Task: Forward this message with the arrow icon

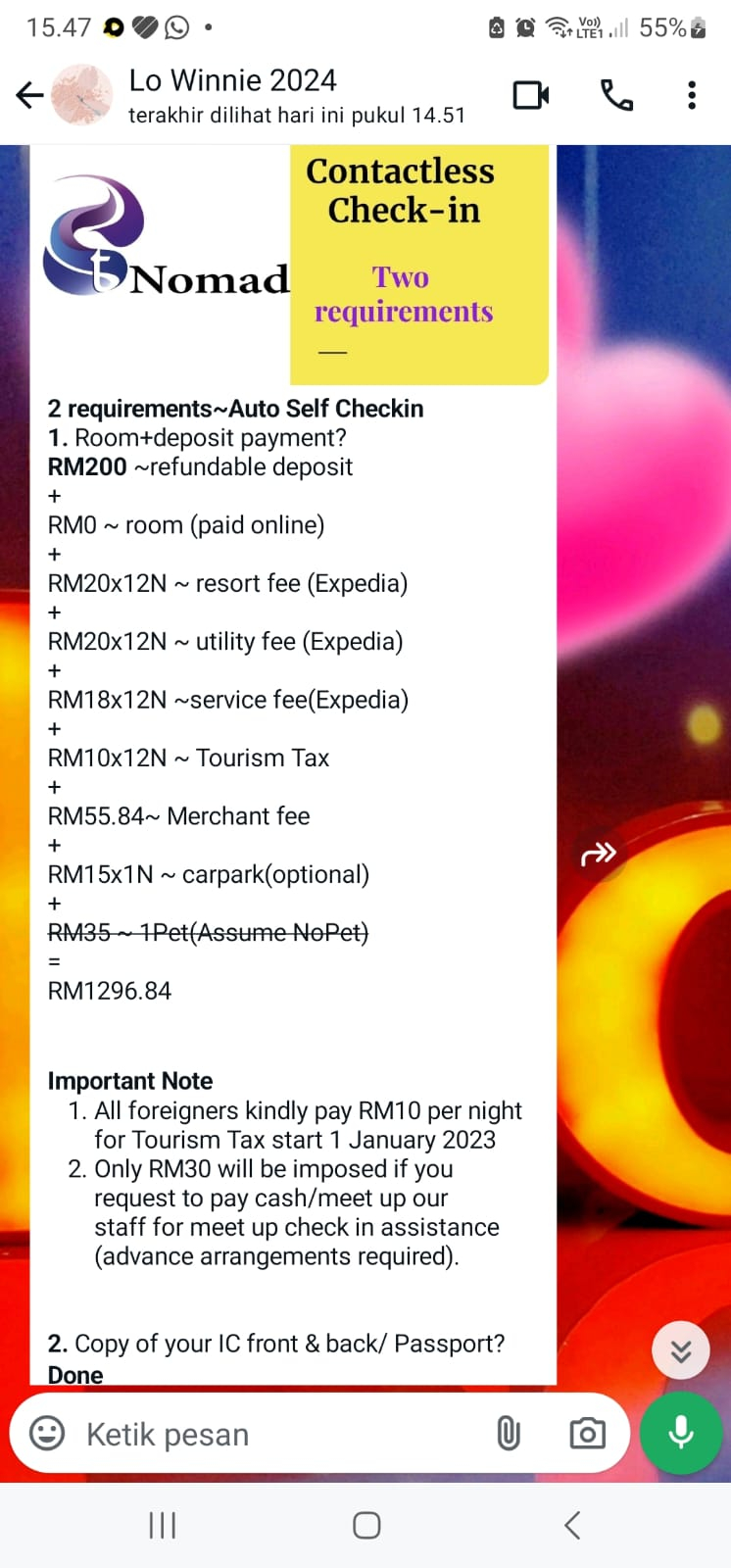Action: click(598, 855)
